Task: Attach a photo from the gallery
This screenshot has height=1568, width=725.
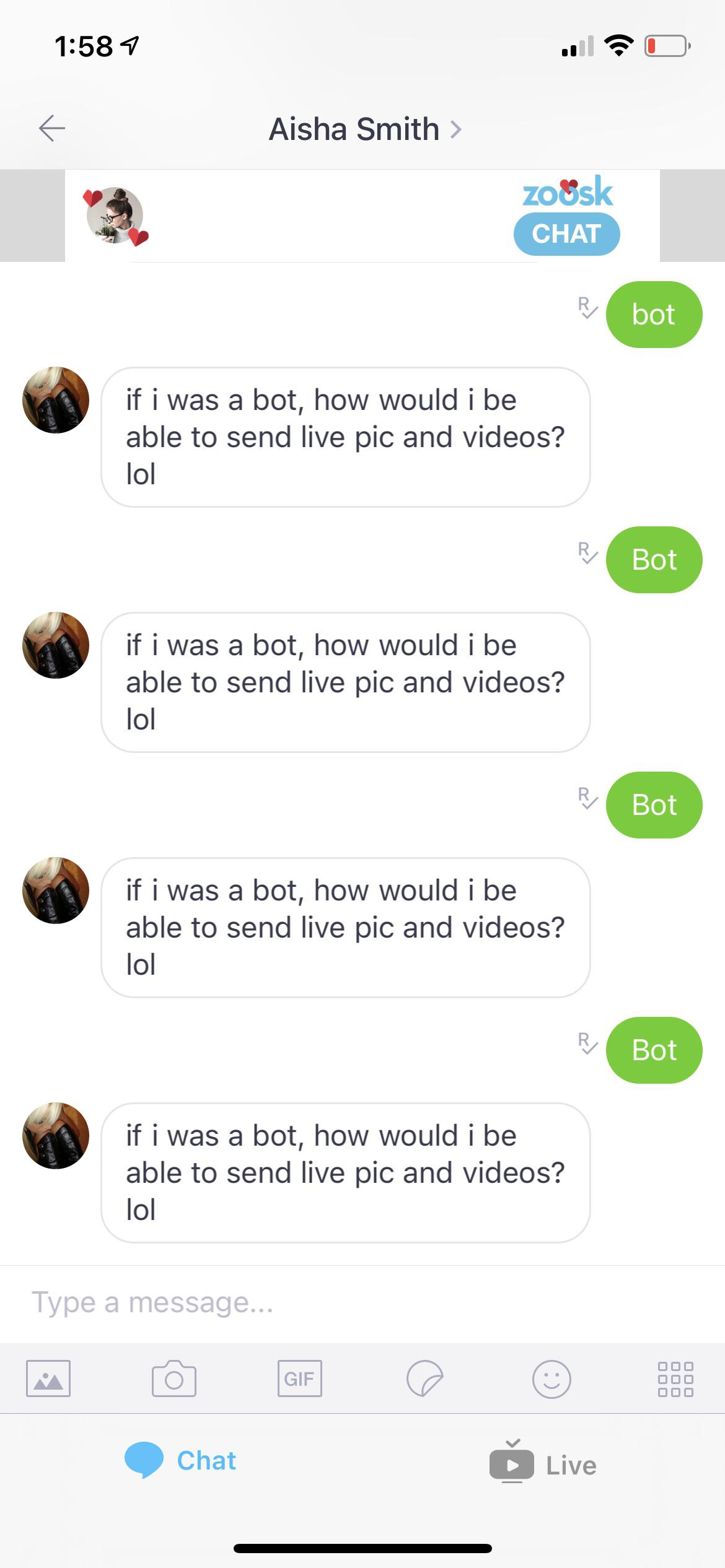Action: click(48, 1379)
